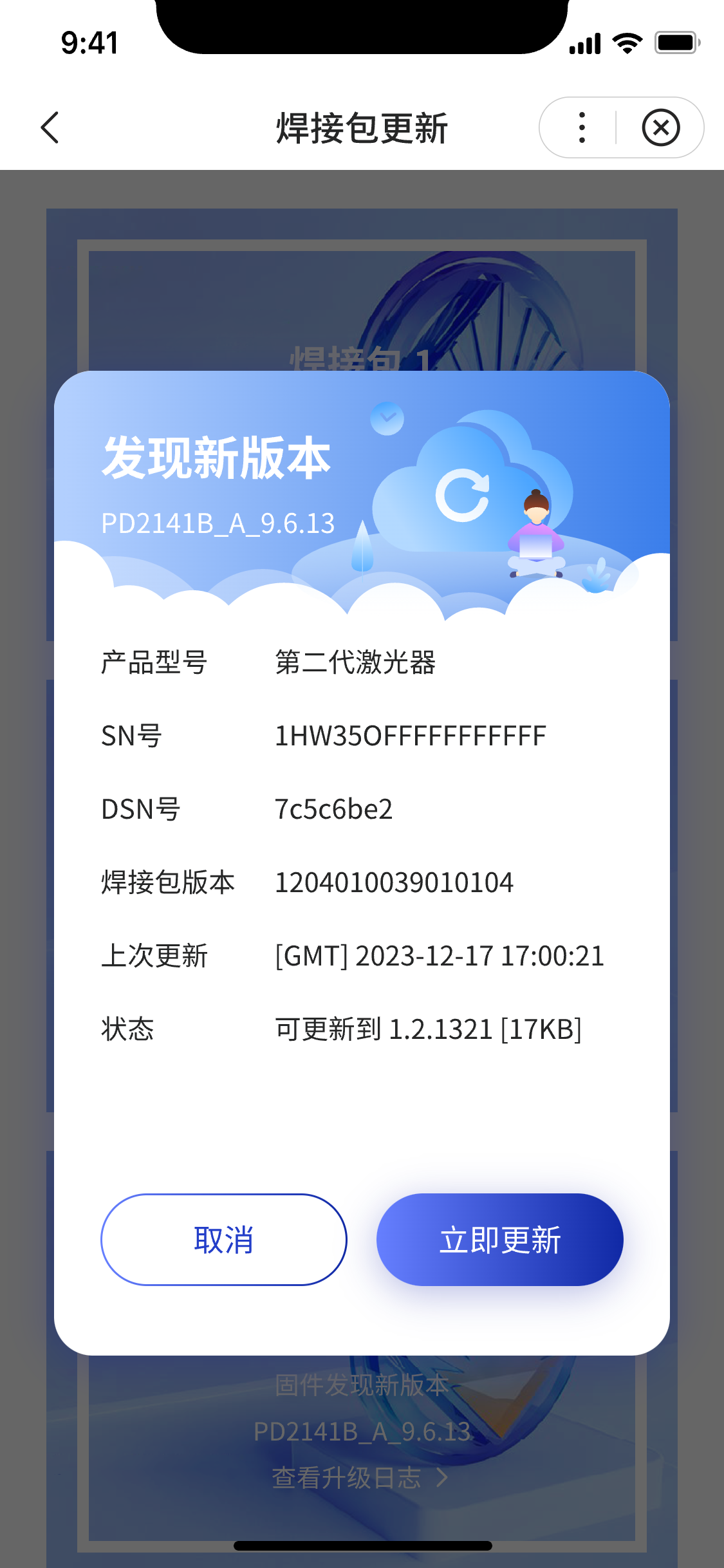
Task: Start the update with 立即更新
Action: [x=499, y=1239]
